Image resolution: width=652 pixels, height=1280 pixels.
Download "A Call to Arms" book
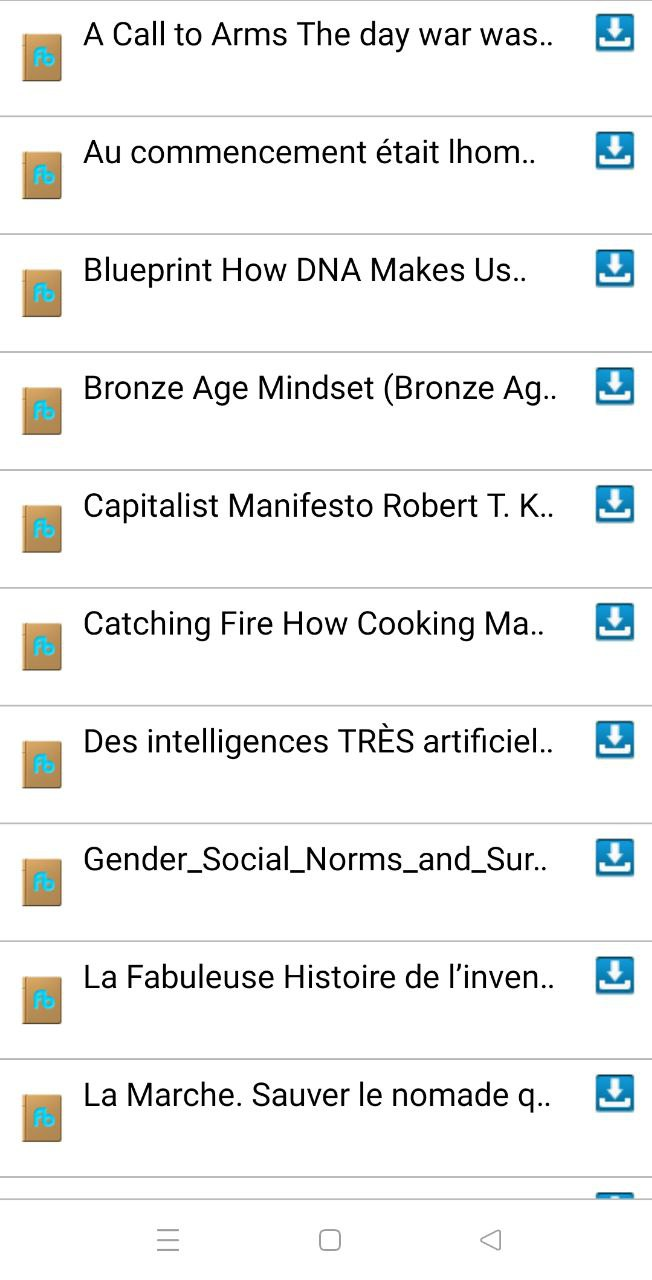(614, 34)
